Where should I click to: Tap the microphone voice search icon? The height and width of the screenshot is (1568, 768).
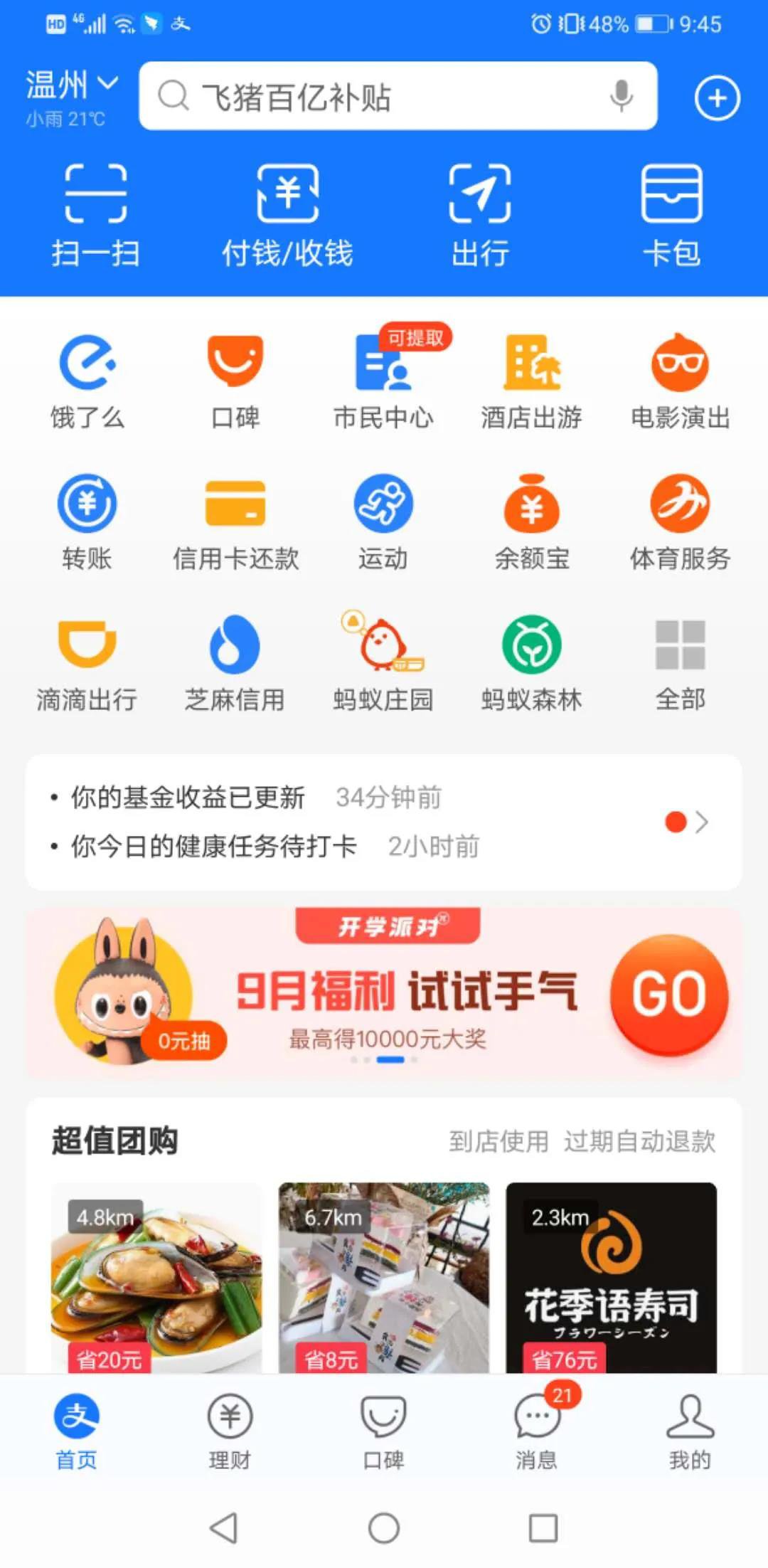point(621,96)
